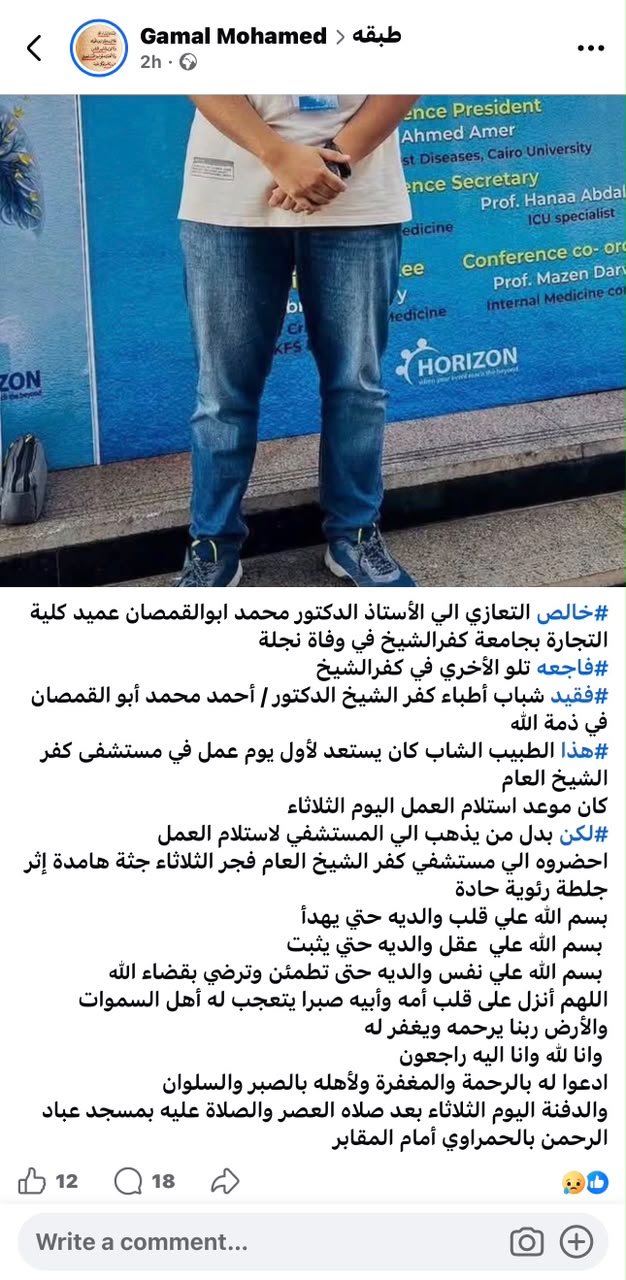Screen dimensions: 626x1280
Task: View the reactions on this post
Action: click(585, 1181)
